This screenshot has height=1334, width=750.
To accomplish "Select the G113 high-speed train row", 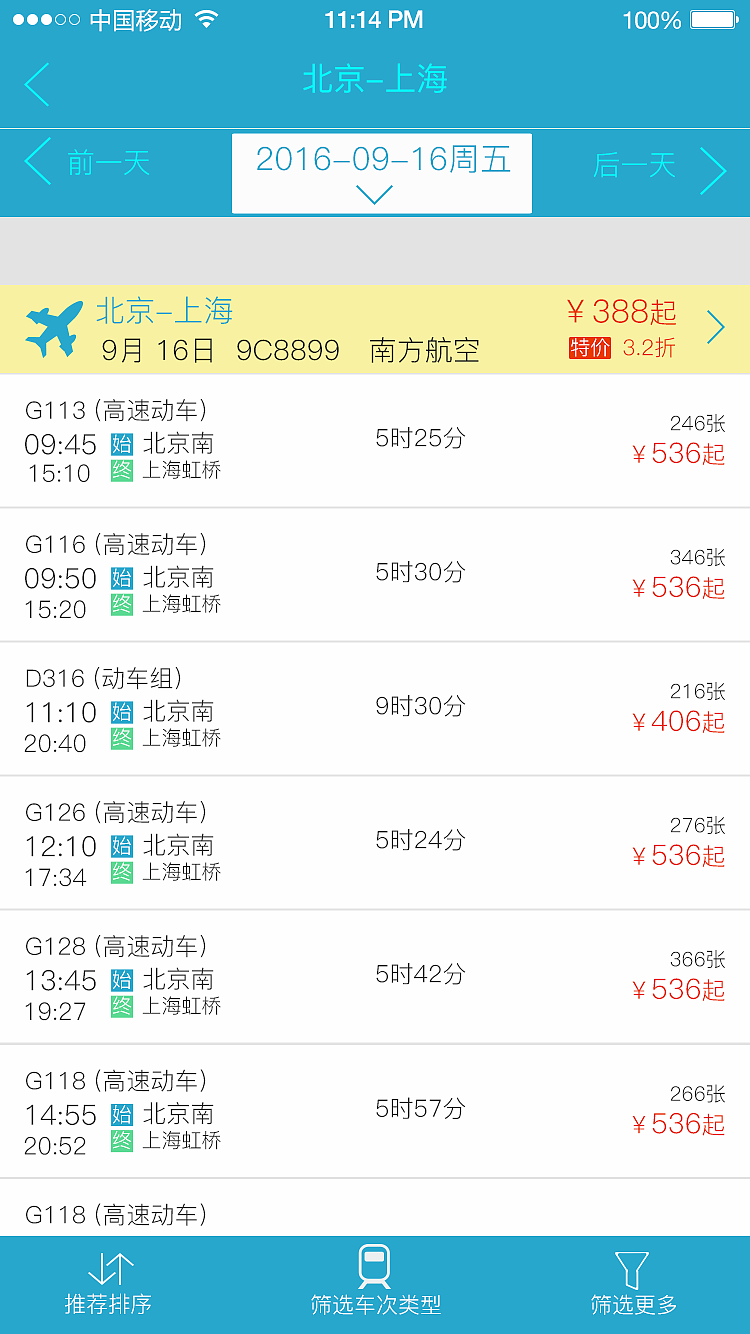I will click(x=375, y=440).
